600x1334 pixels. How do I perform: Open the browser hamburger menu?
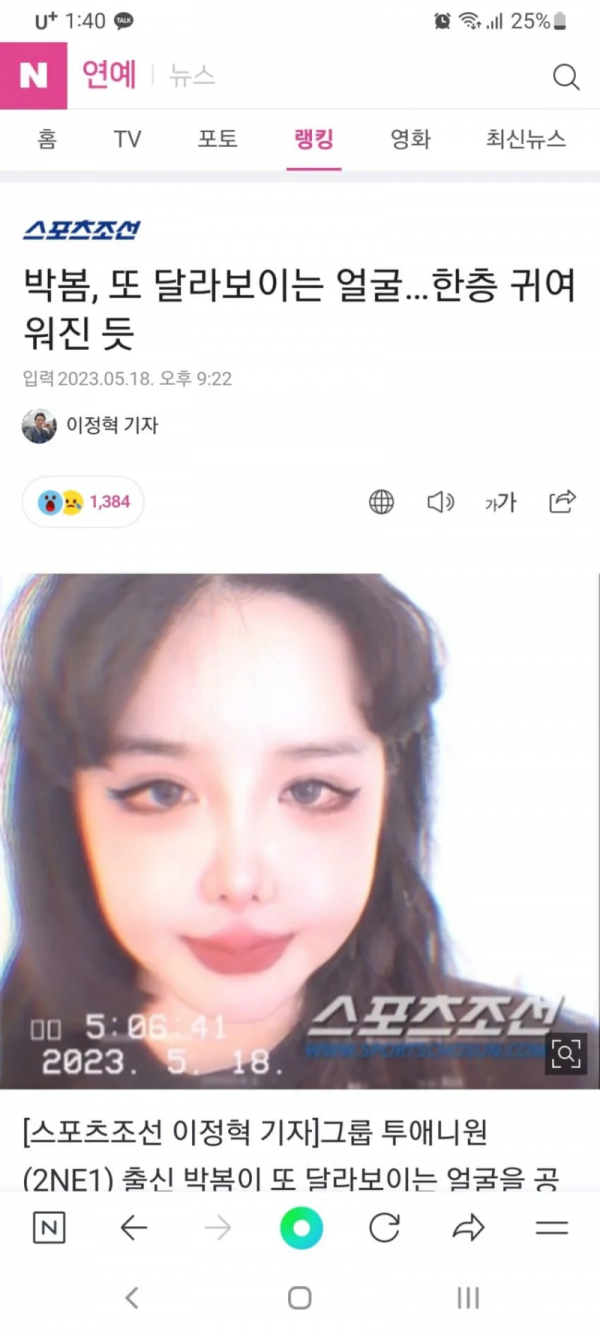pos(551,1228)
